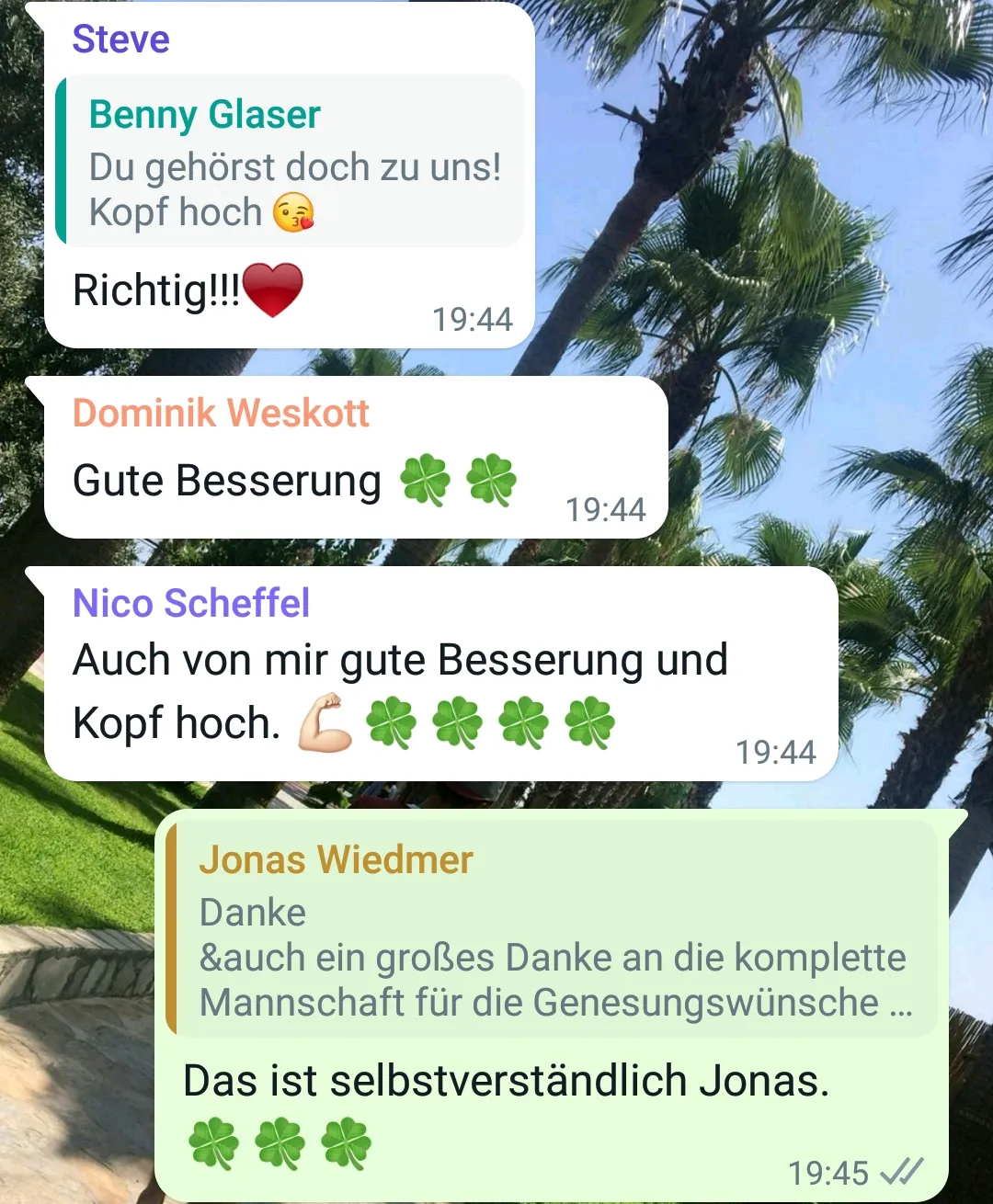Screen dimensions: 993x1204
Task: Tap sender name Steve
Action: (120, 40)
